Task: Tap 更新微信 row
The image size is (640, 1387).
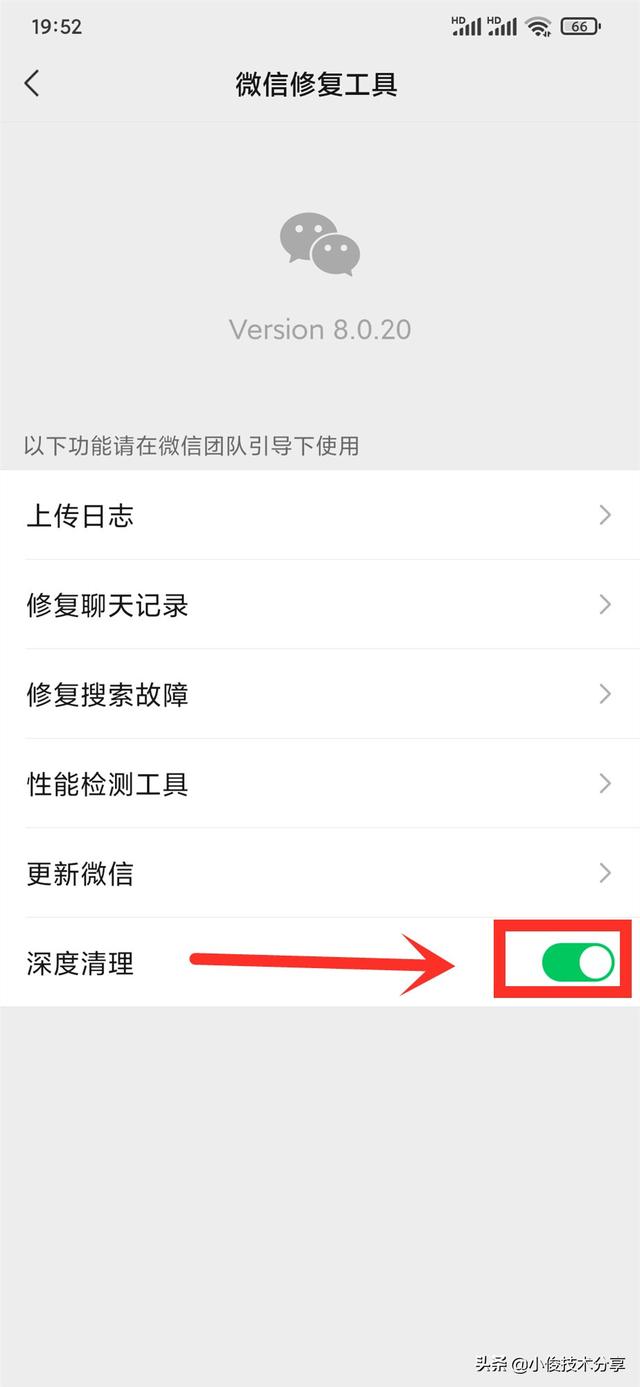Action: (x=320, y=873)
